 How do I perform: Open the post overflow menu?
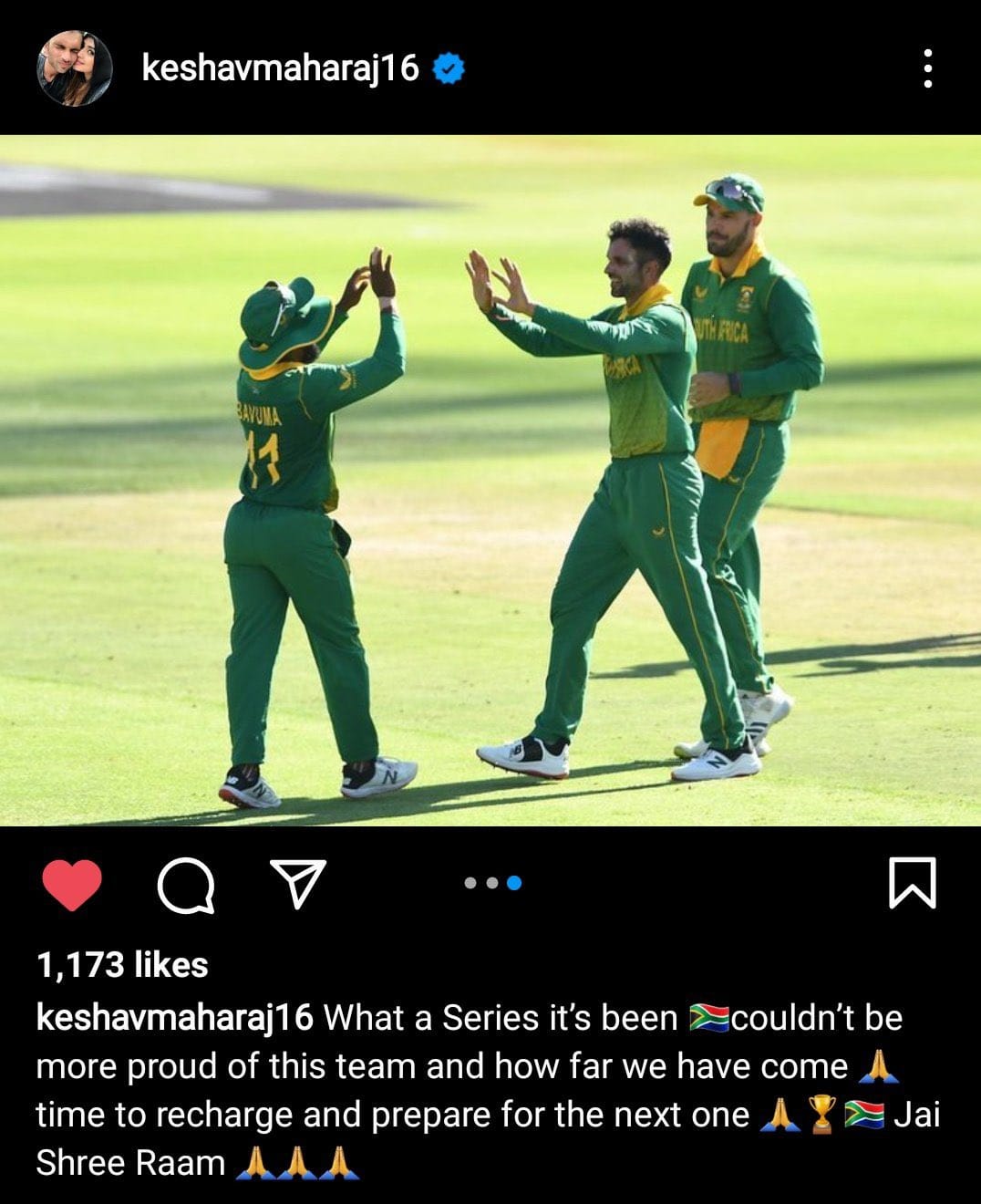pyautogui.click(x=927, y=68)
